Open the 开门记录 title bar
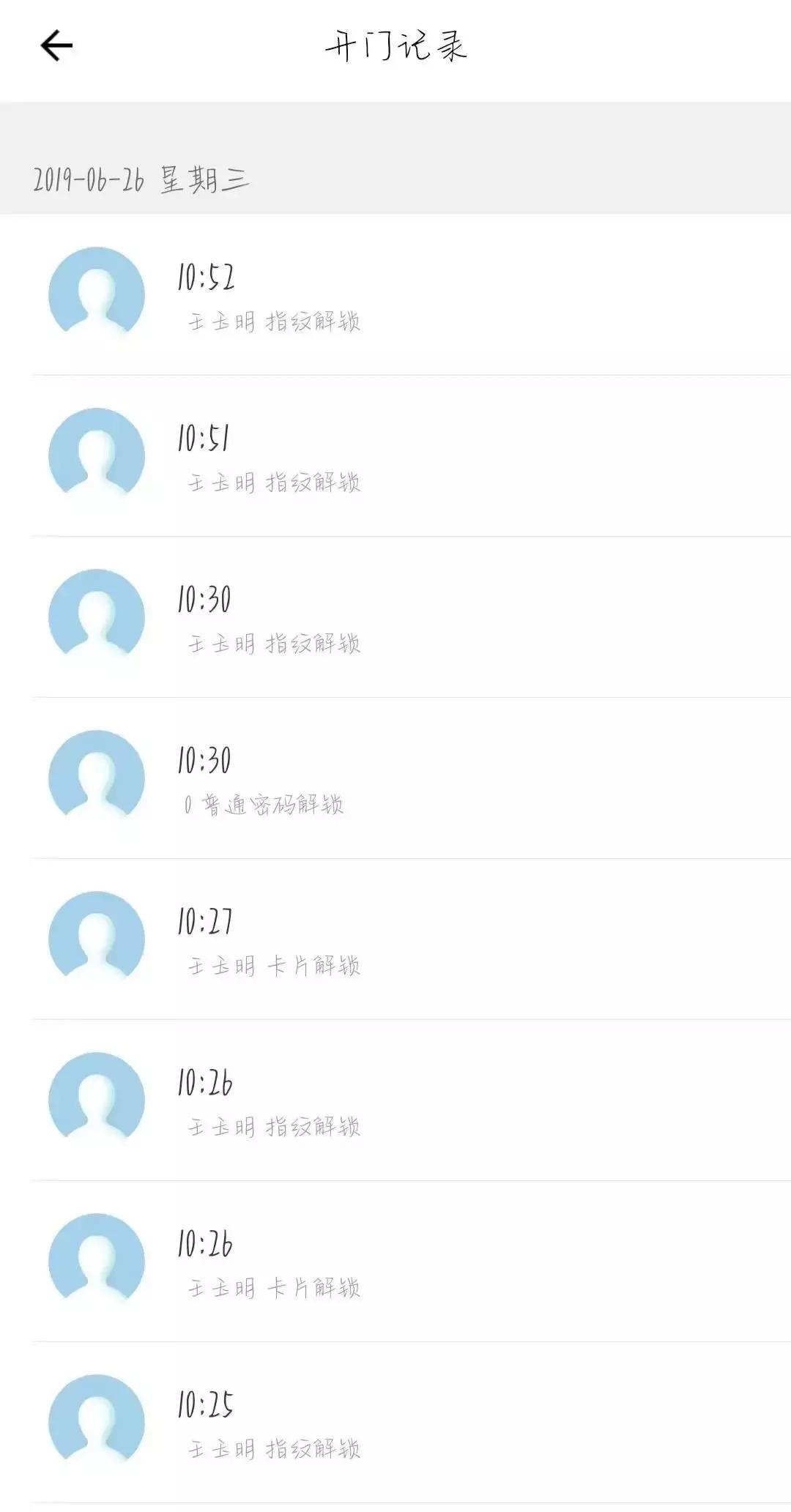This screenshot has width=791, height=1512. (395, 45)
